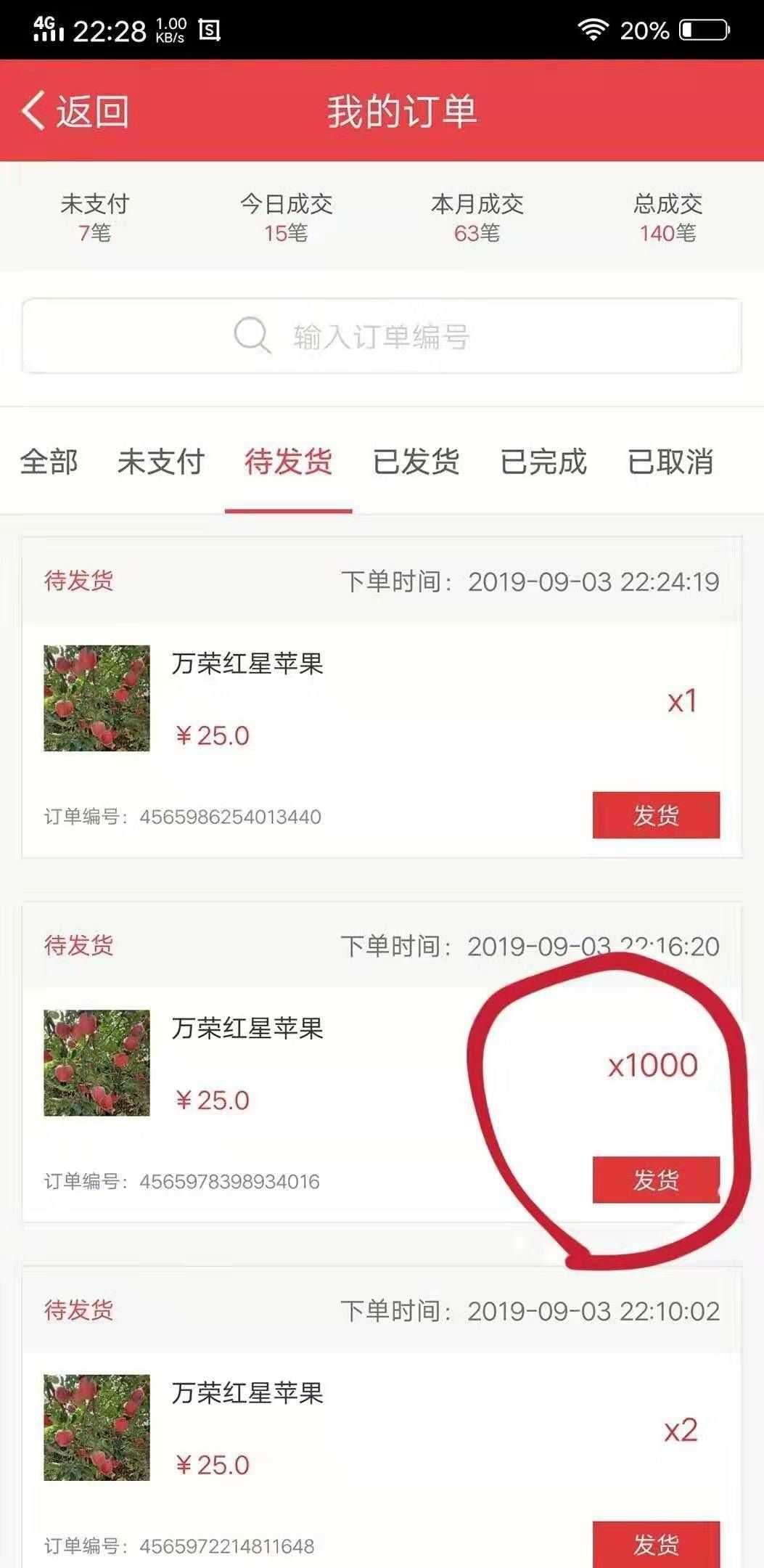Ship the x1000 order via 发货

pyautogui.click(x=656, y=1180)
